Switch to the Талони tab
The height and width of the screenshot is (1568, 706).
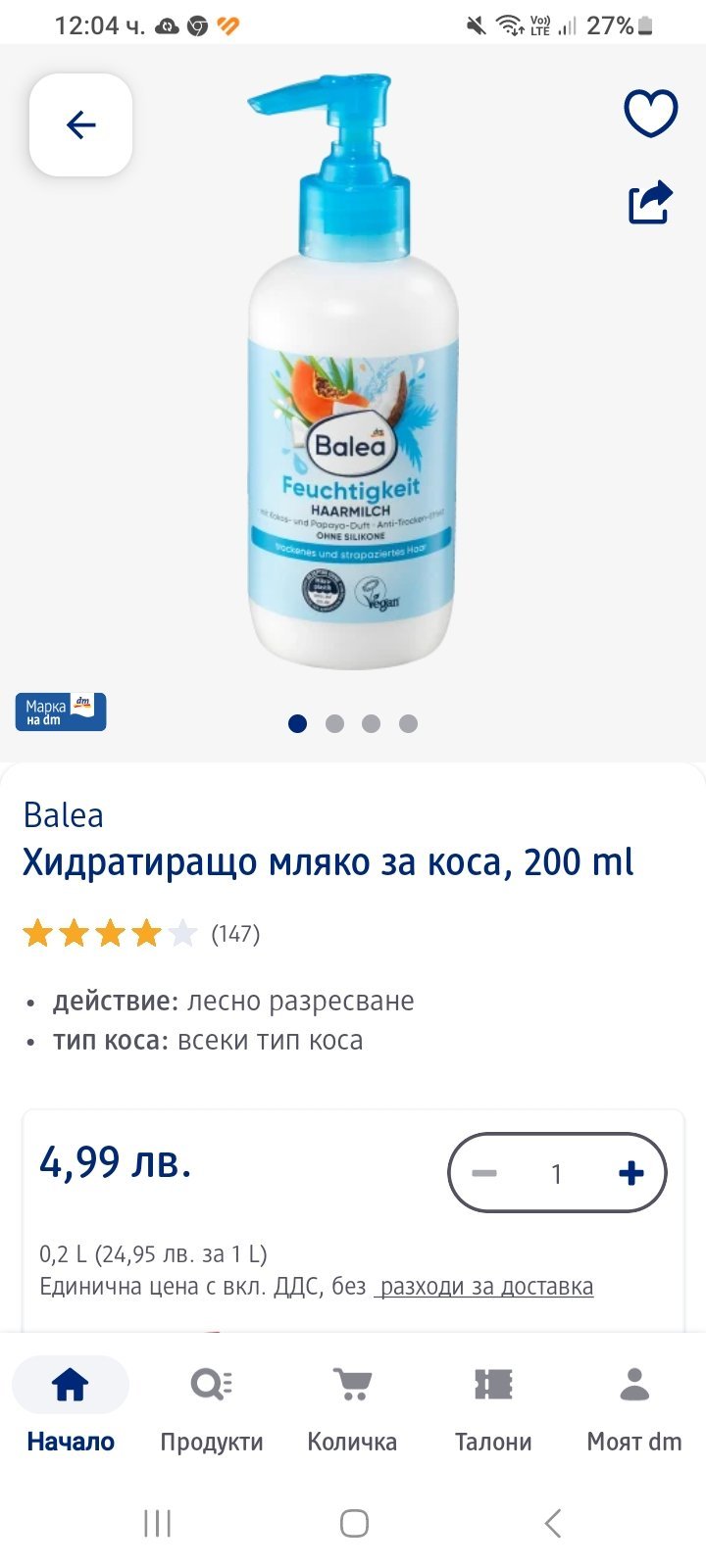click(x=493, y=1403)
